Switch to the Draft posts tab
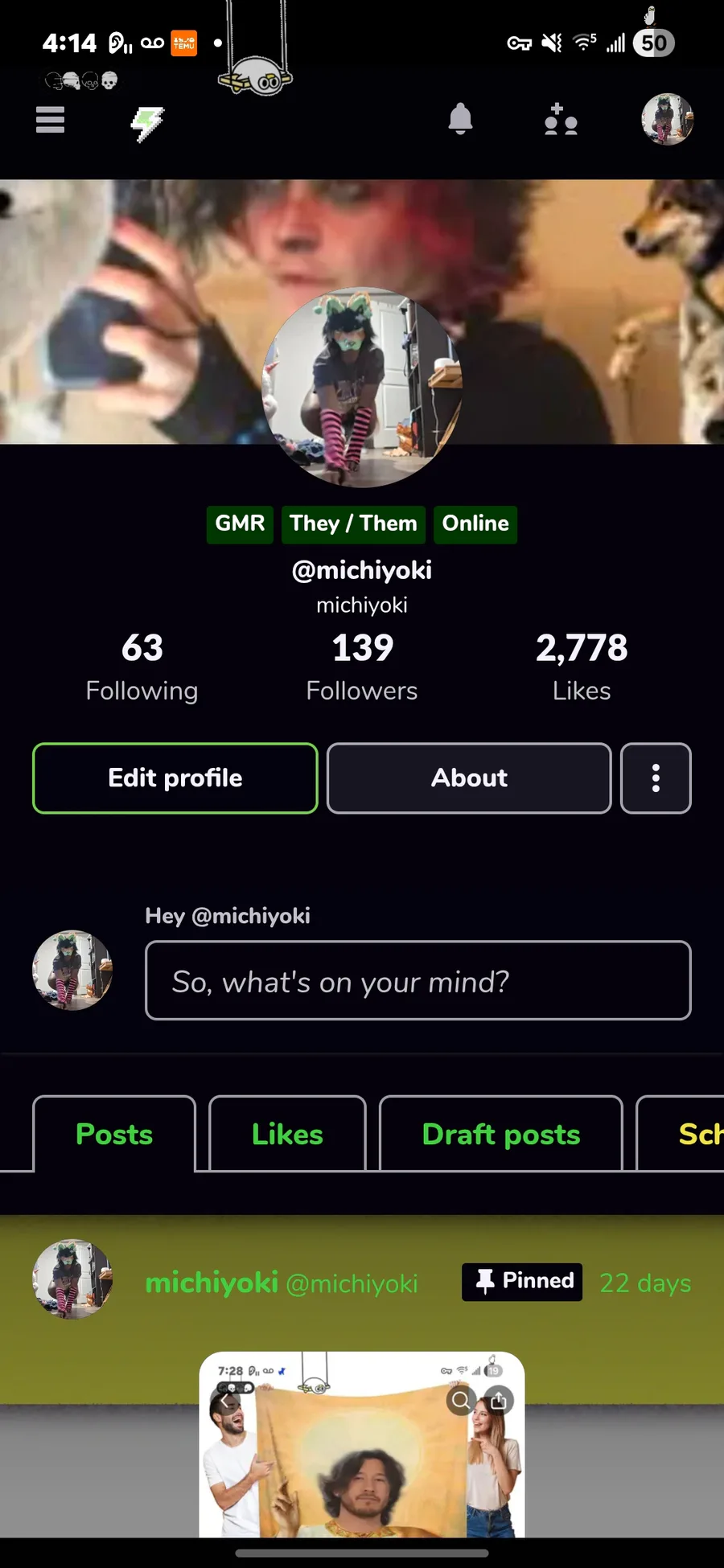The image size is (724, 1568). [501, 1134]
